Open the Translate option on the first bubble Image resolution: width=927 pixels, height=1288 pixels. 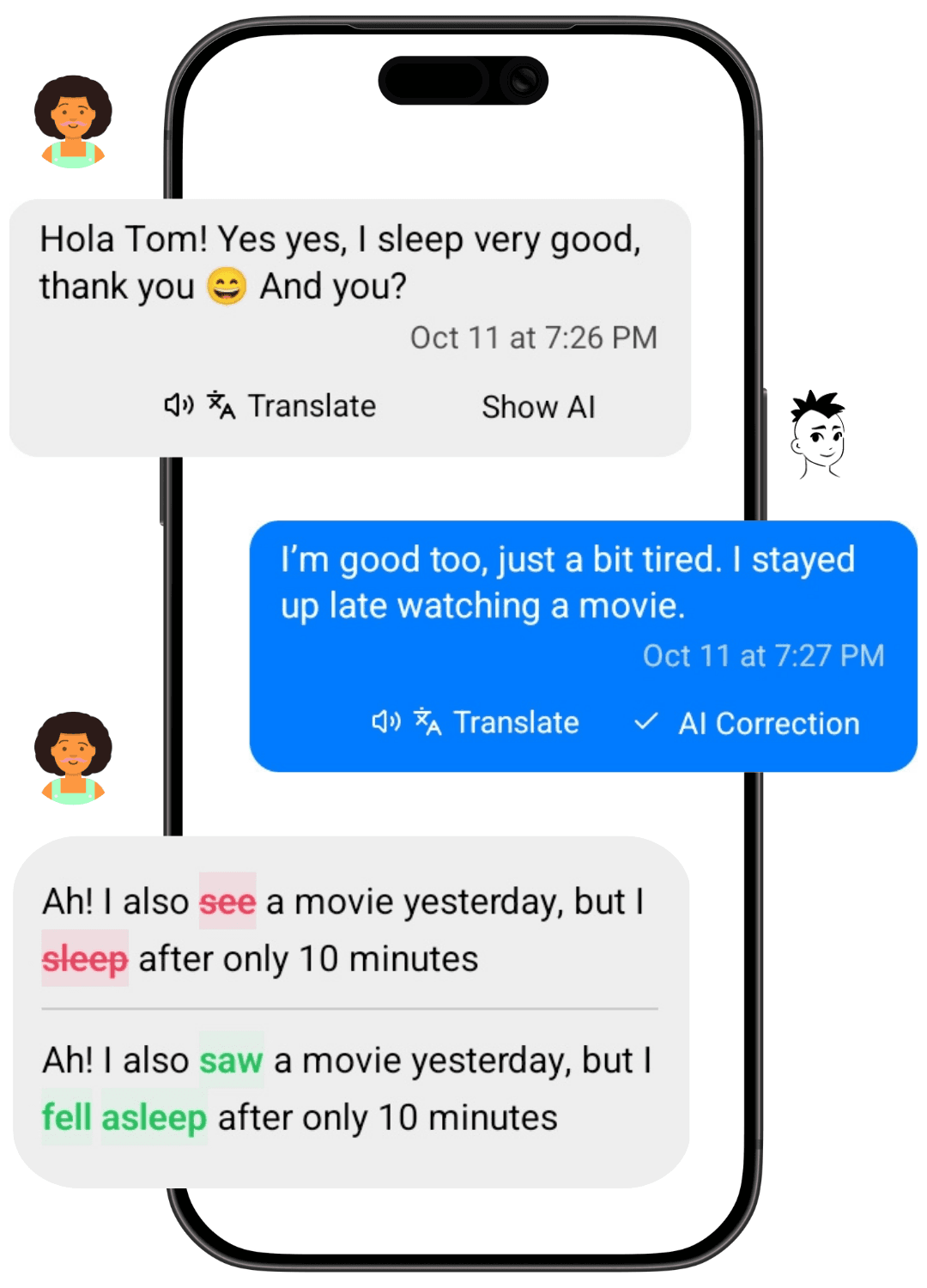311,405
